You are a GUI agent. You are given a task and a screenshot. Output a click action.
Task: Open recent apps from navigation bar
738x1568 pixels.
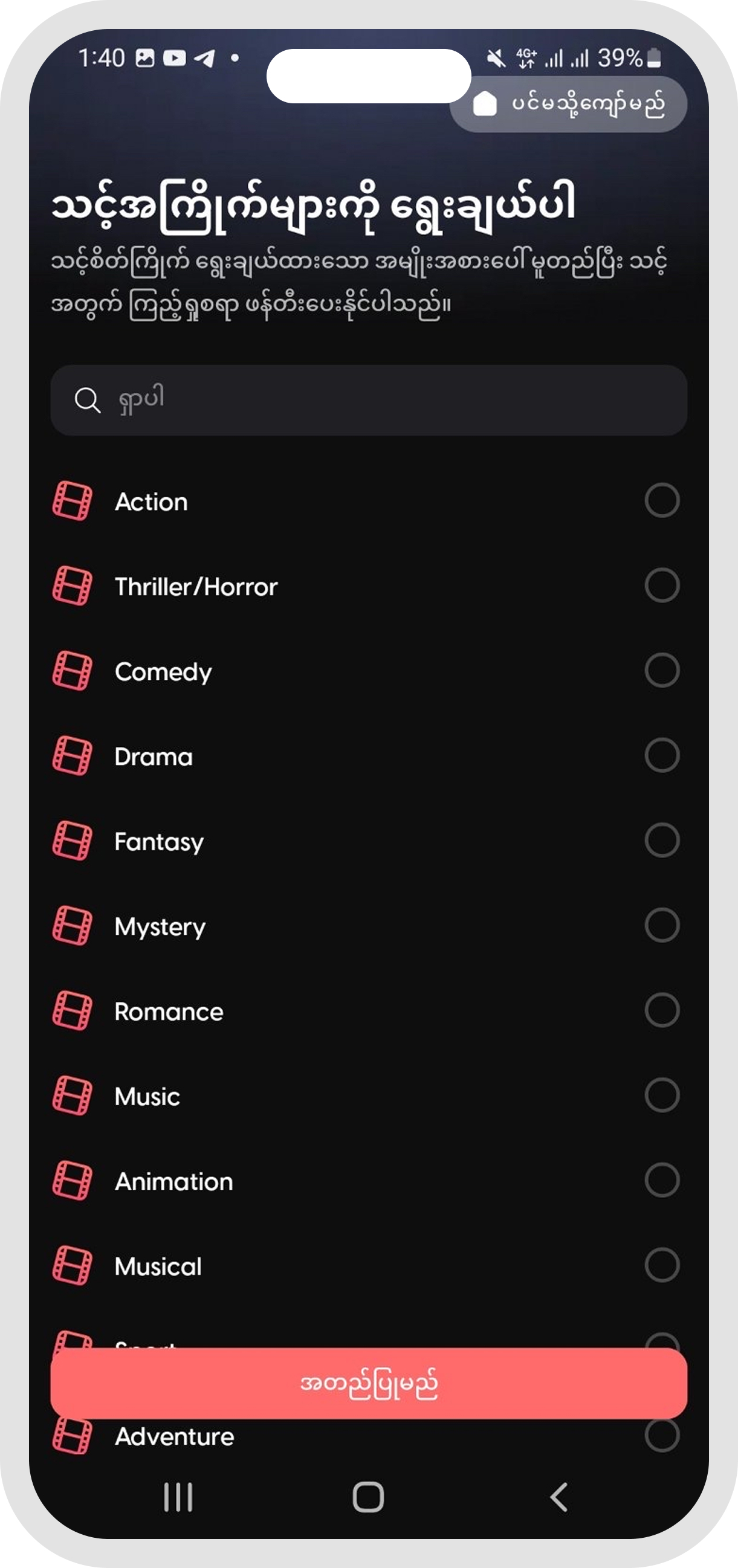(178, 1497)
